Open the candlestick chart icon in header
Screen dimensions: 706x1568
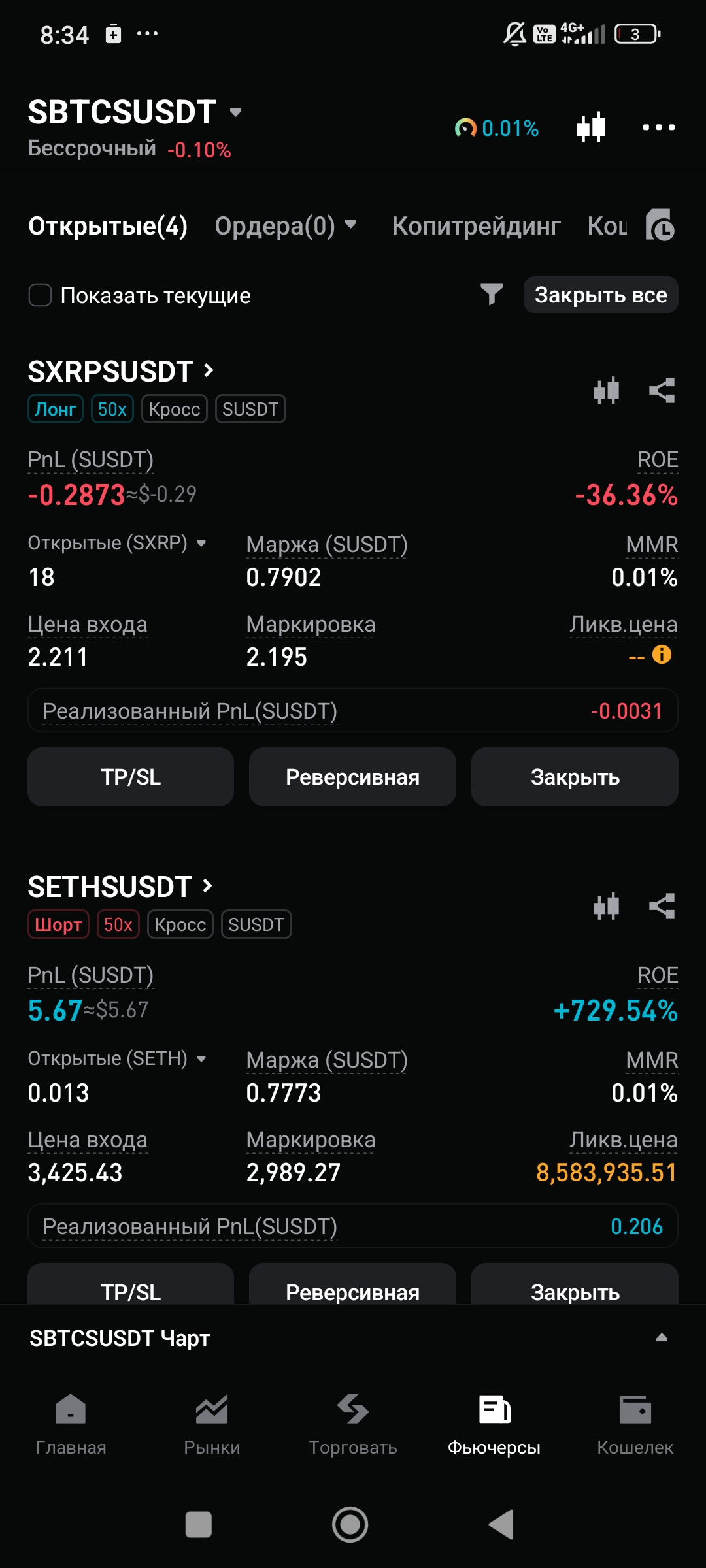point(591,127)
